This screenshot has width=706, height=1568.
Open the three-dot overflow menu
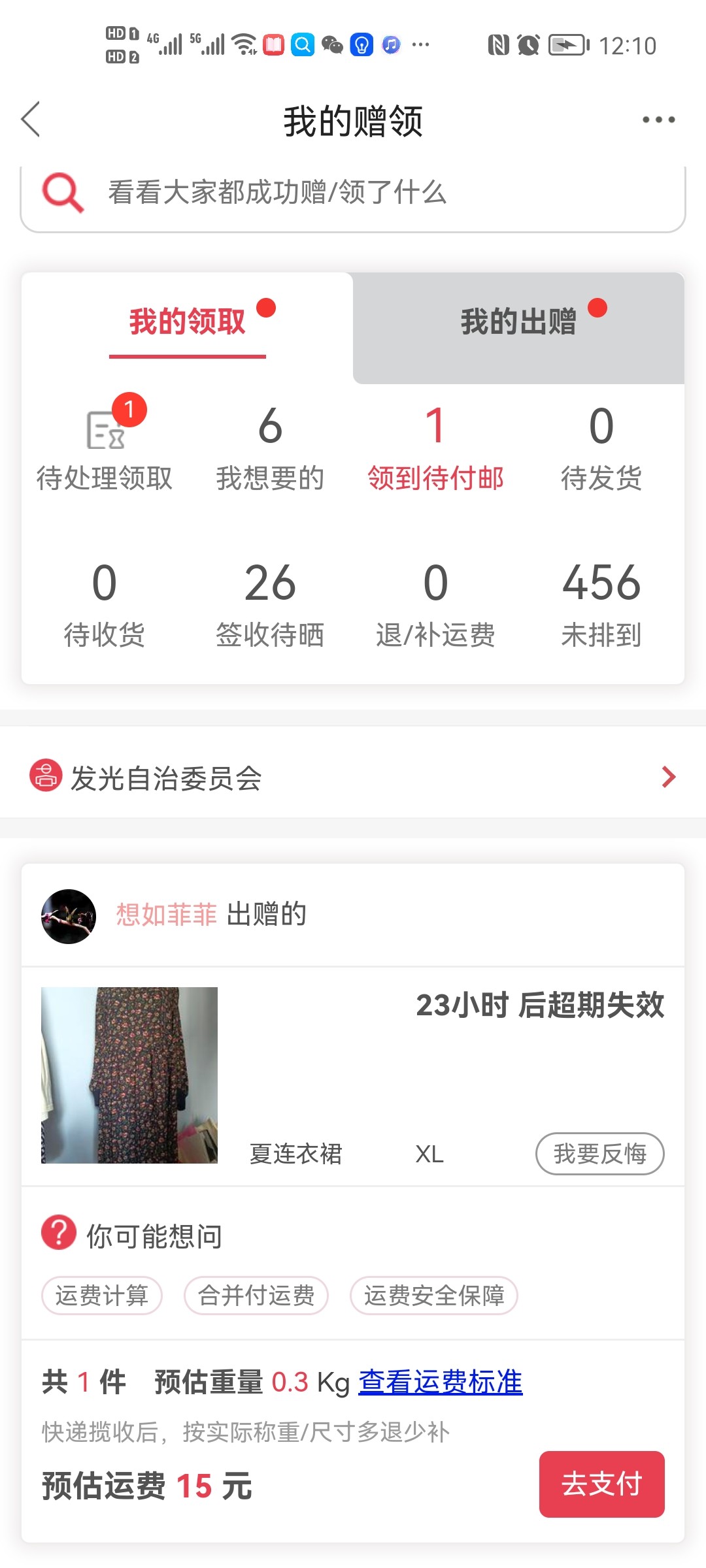pos(658,120)
